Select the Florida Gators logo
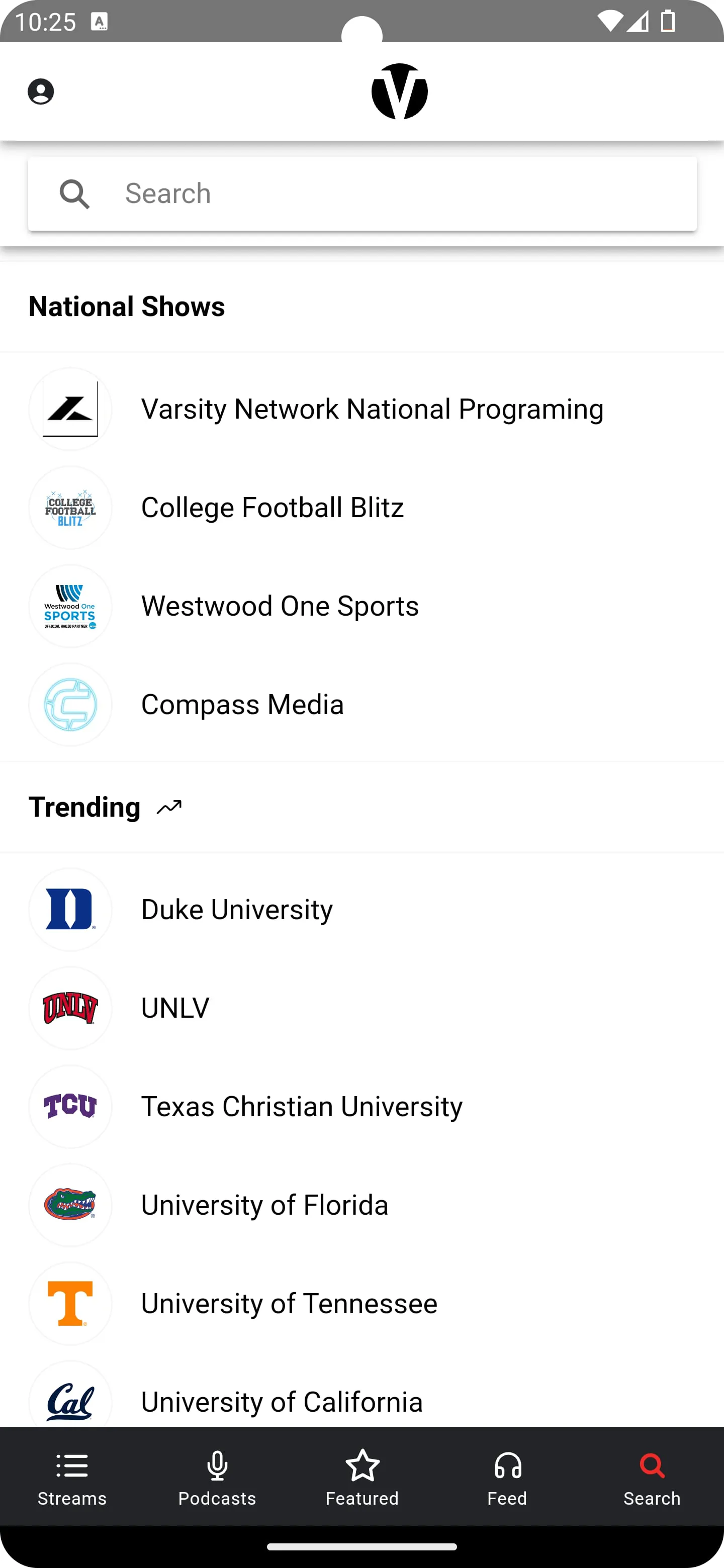Image resolution: width=724 pixels, height=1568 pixels. click(x=70, y=1205)
